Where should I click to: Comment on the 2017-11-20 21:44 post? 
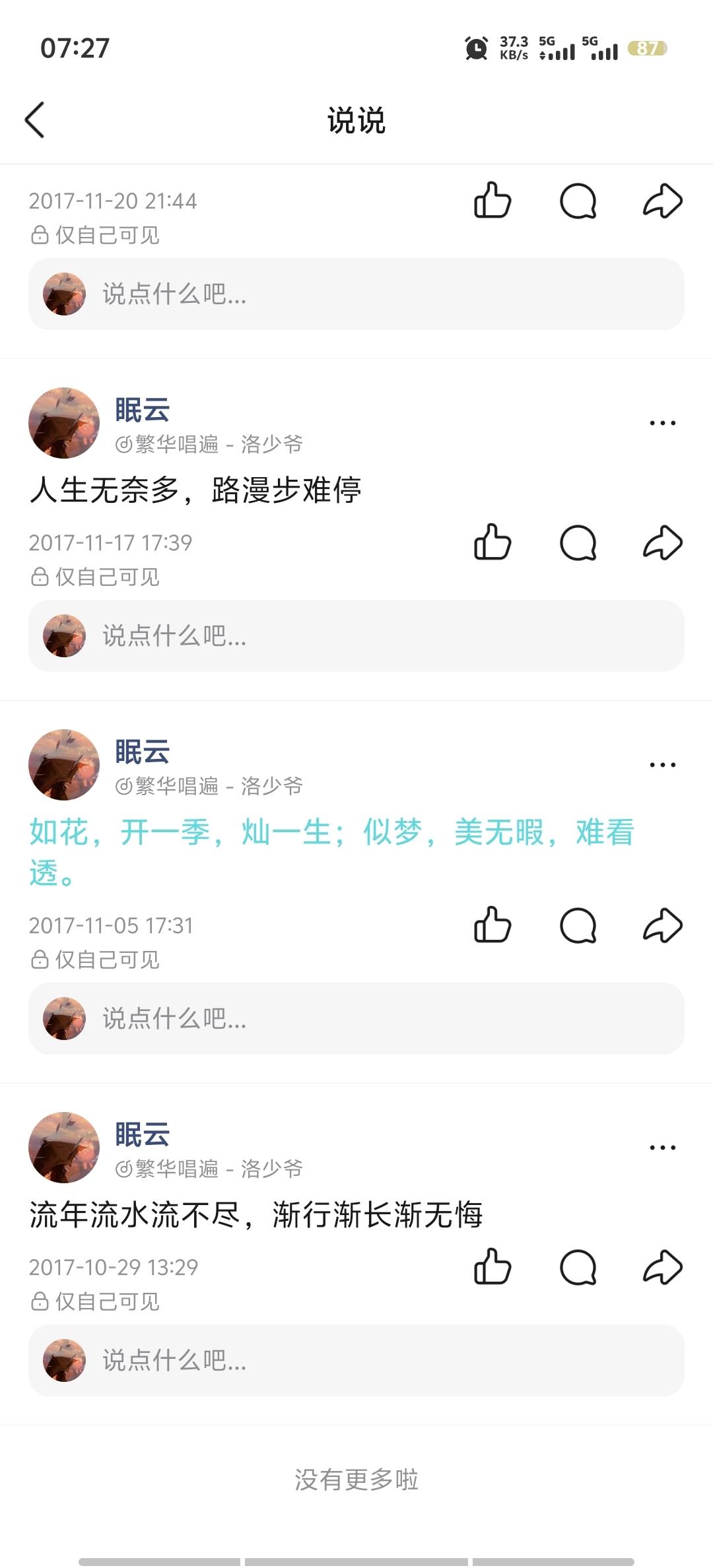(x=578, y=201)
